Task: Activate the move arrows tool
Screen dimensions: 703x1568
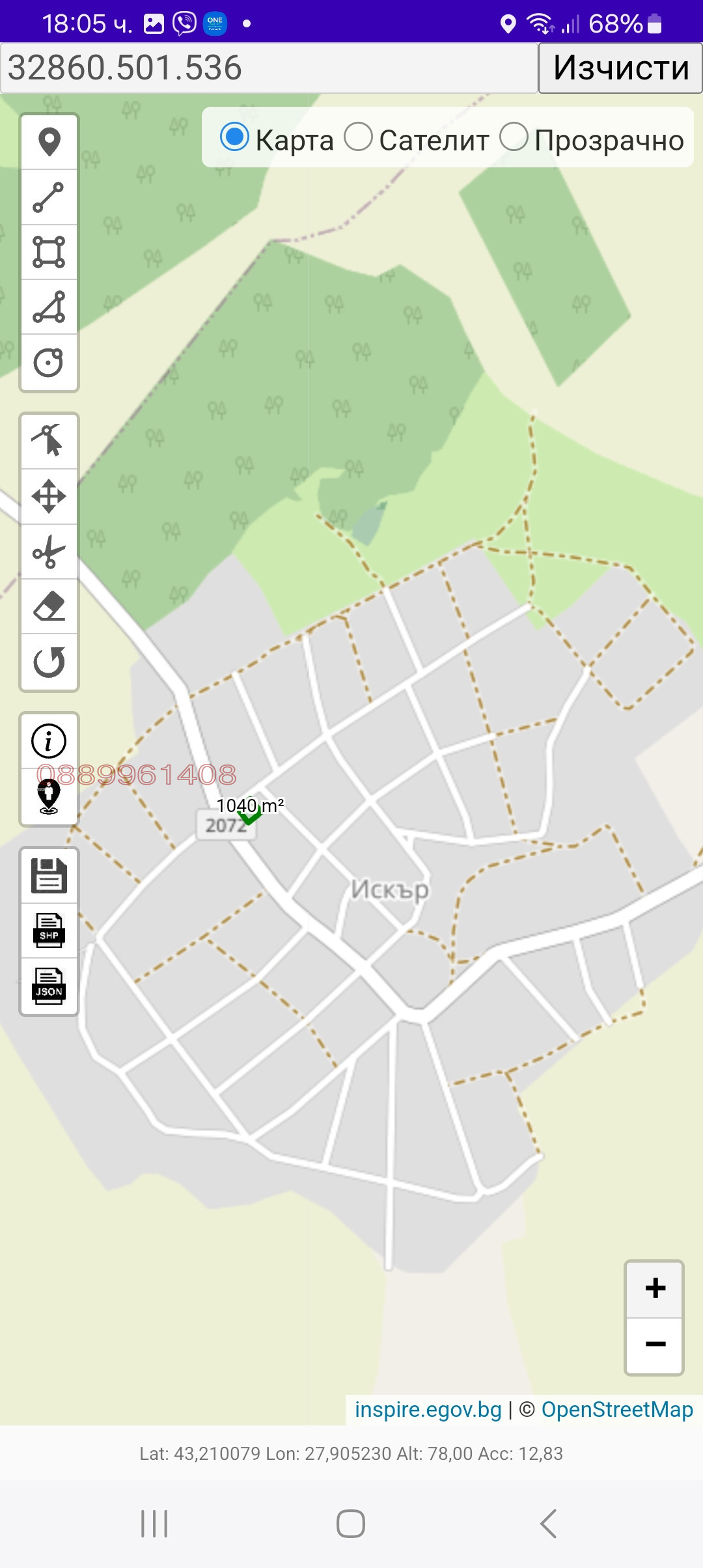Action: coord(49,497)
